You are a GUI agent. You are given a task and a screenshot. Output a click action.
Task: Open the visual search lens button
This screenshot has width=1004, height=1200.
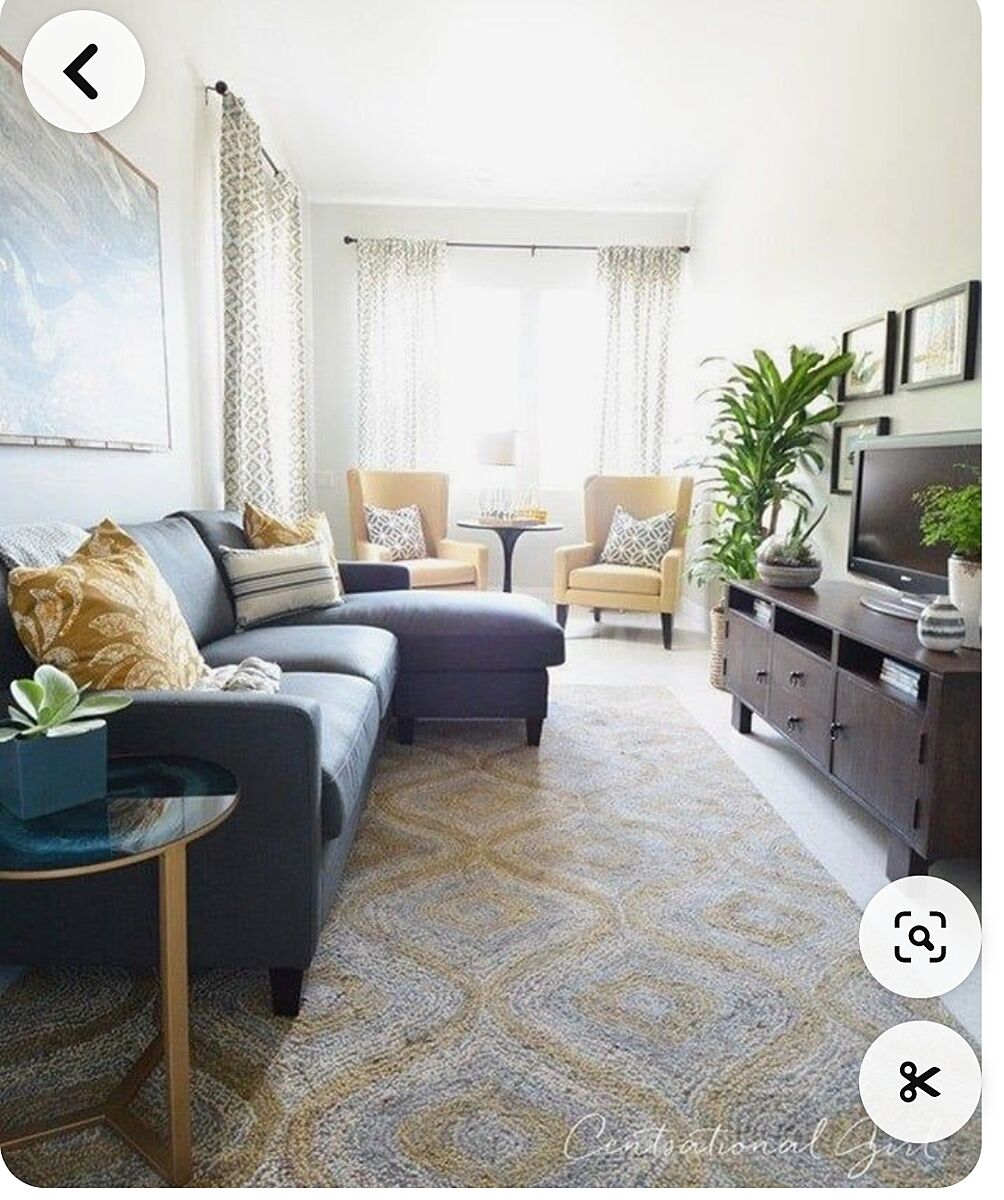click(919, 937)
